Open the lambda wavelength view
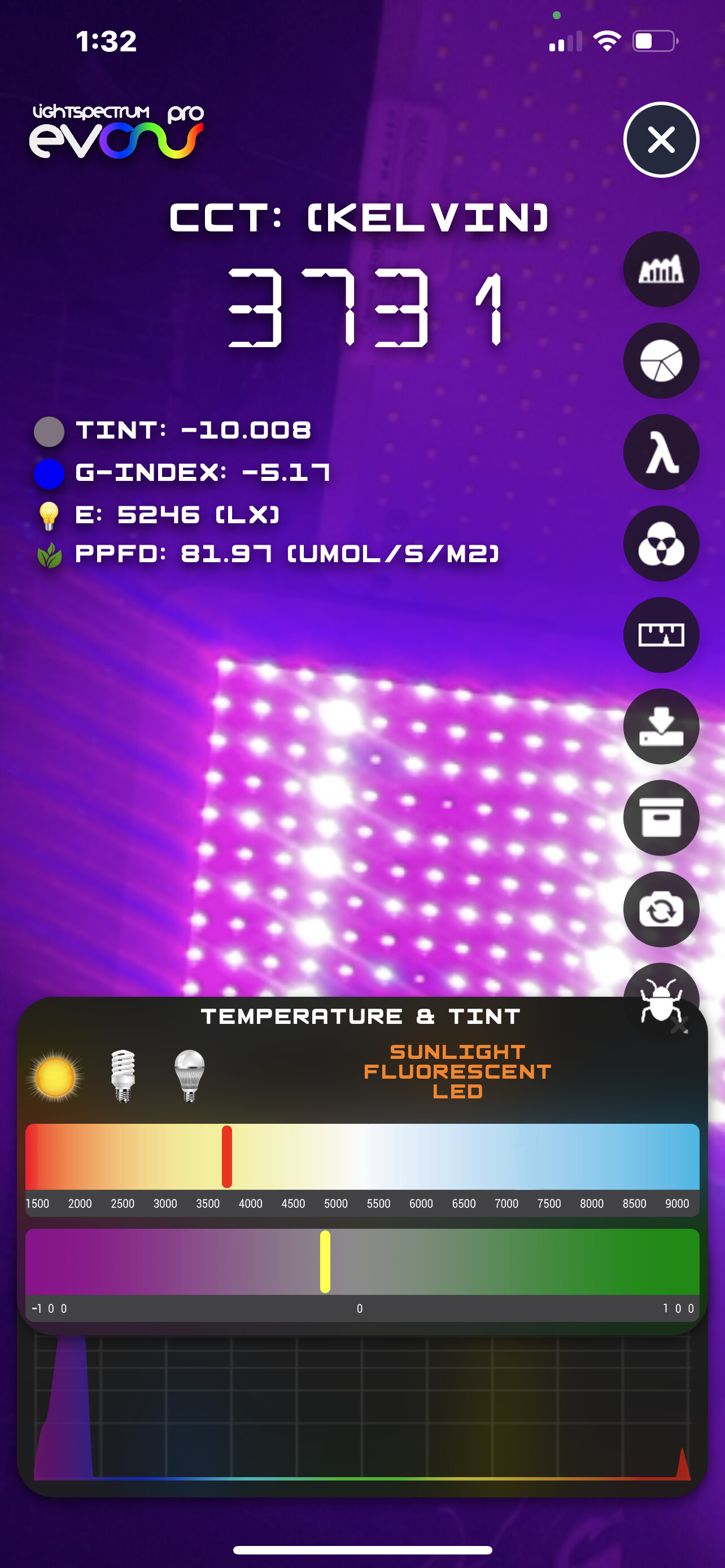The height and width of the screenshot is (1568, 725). coord(661,452)
